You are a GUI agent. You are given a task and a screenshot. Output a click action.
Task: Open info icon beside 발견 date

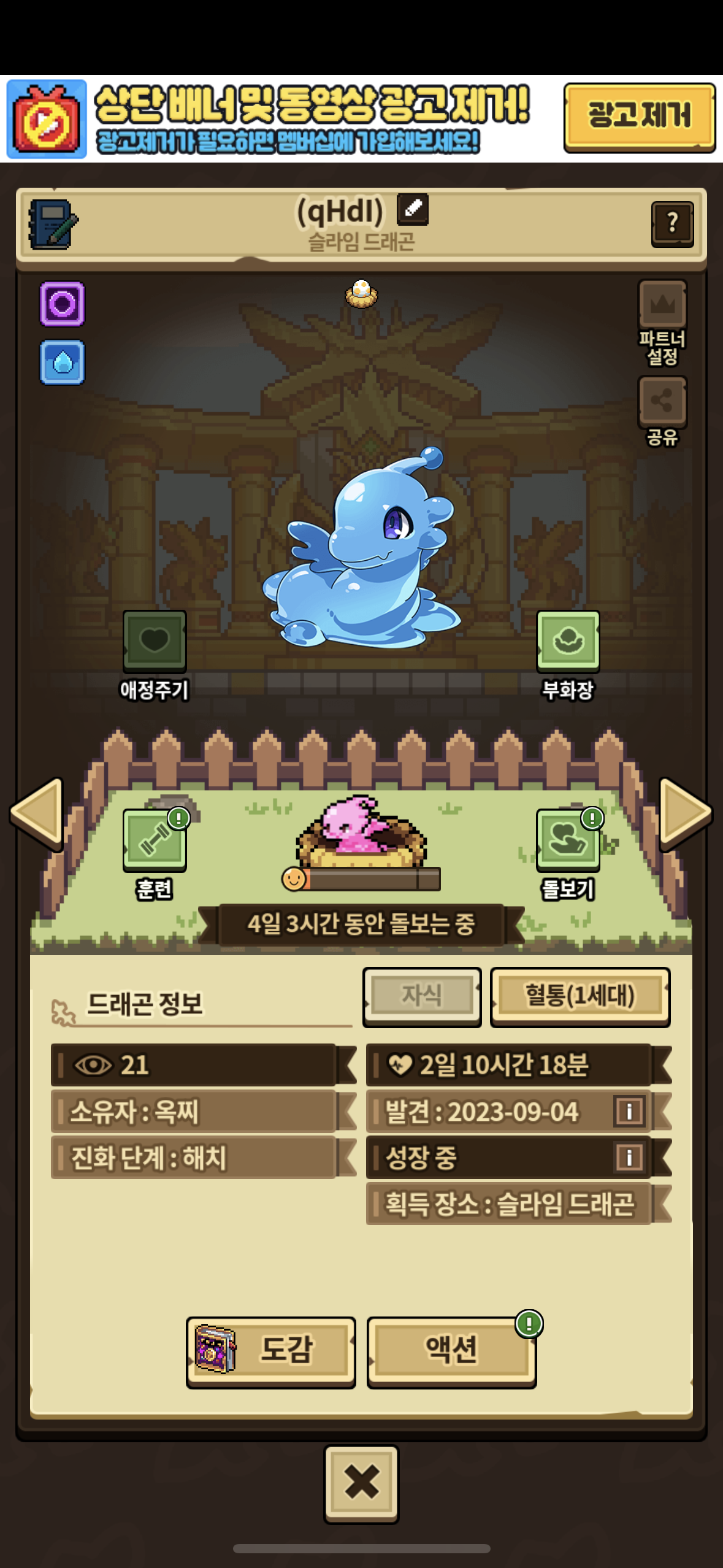[x=629, y=1111]
